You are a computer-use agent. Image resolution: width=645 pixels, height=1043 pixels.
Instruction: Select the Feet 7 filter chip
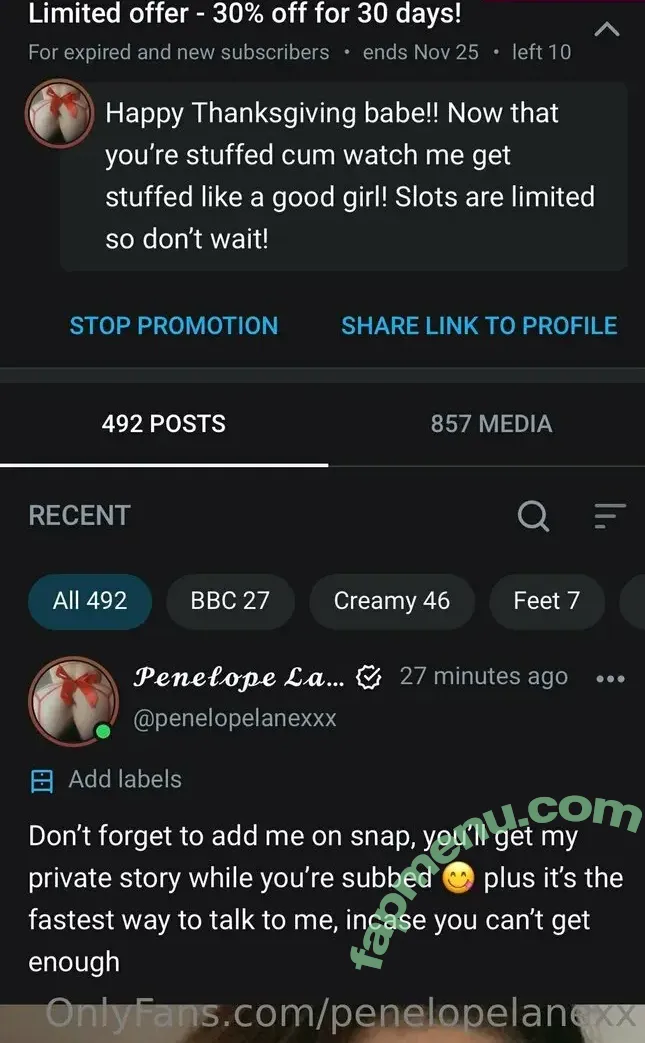546,601
